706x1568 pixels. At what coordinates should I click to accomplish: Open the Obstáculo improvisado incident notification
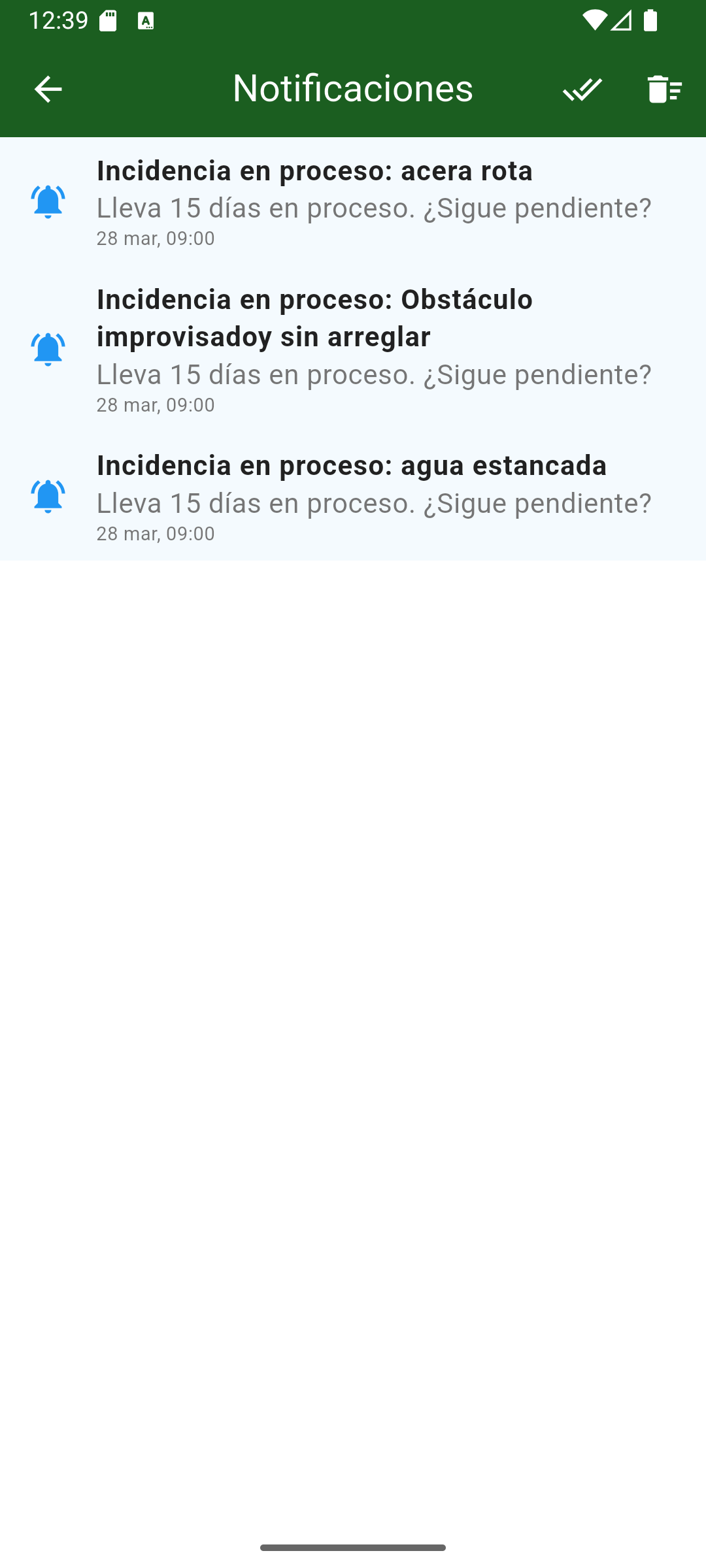(x=314, y=318)
